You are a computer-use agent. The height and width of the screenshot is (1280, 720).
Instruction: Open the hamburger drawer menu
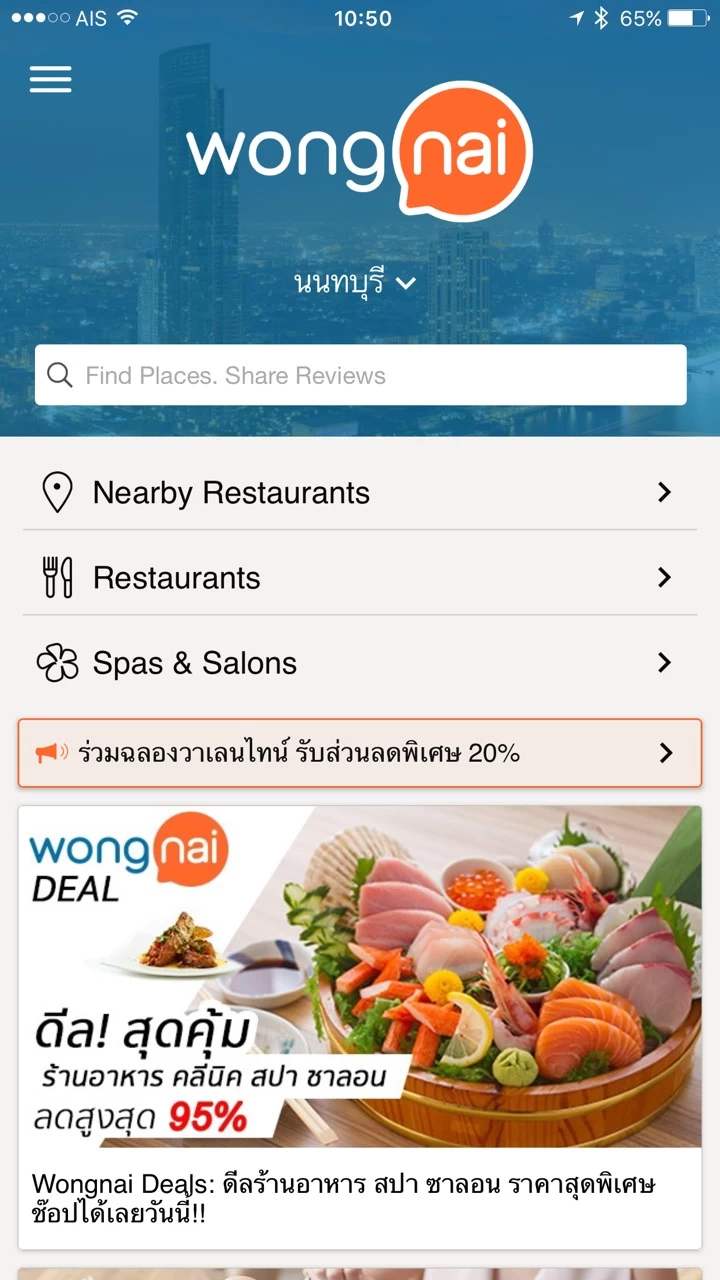tap(50, 79)
